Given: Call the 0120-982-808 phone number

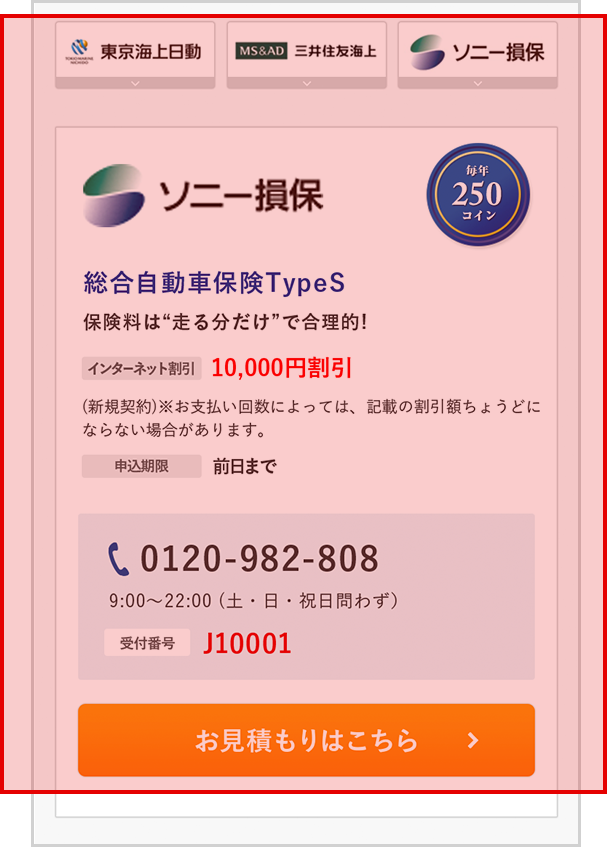Looking at the screenshot, I should (258, 558).
